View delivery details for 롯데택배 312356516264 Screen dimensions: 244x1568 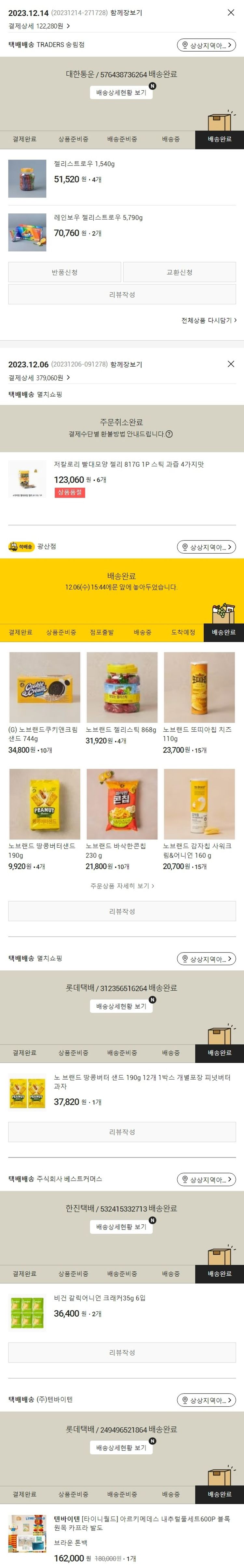[121, 1006]
